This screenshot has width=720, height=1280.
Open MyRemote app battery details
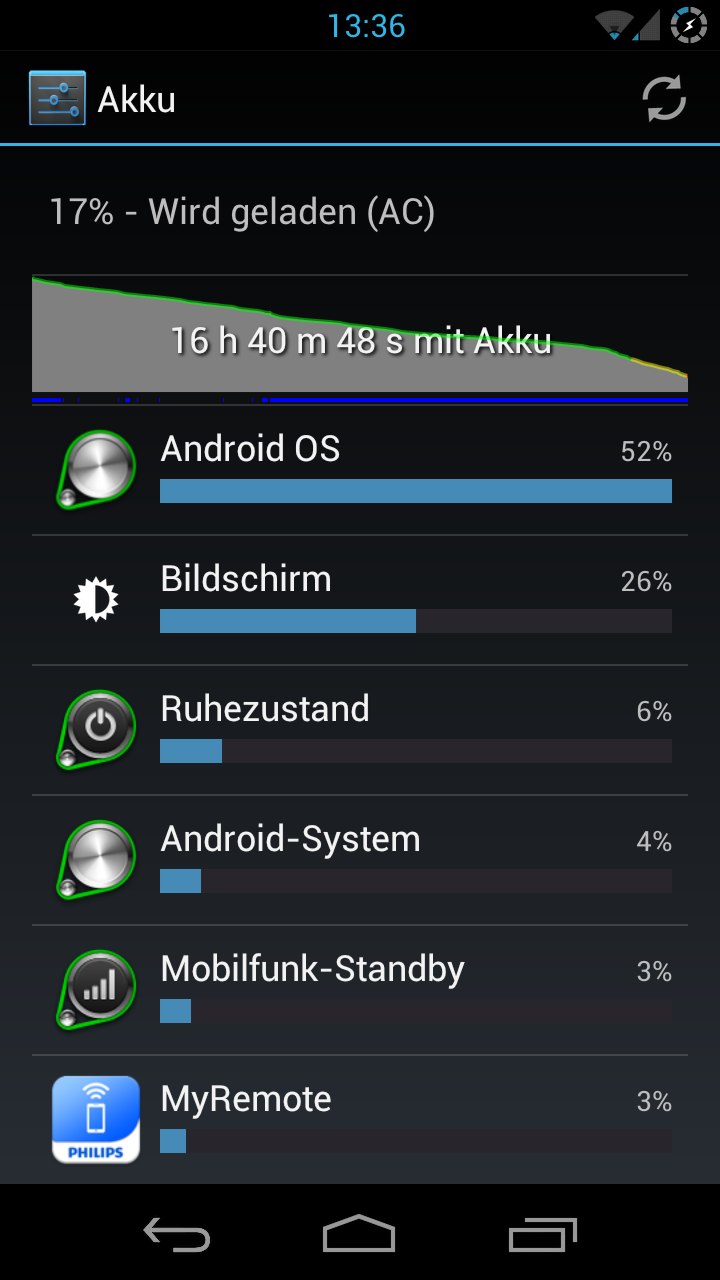point(360,1120)
